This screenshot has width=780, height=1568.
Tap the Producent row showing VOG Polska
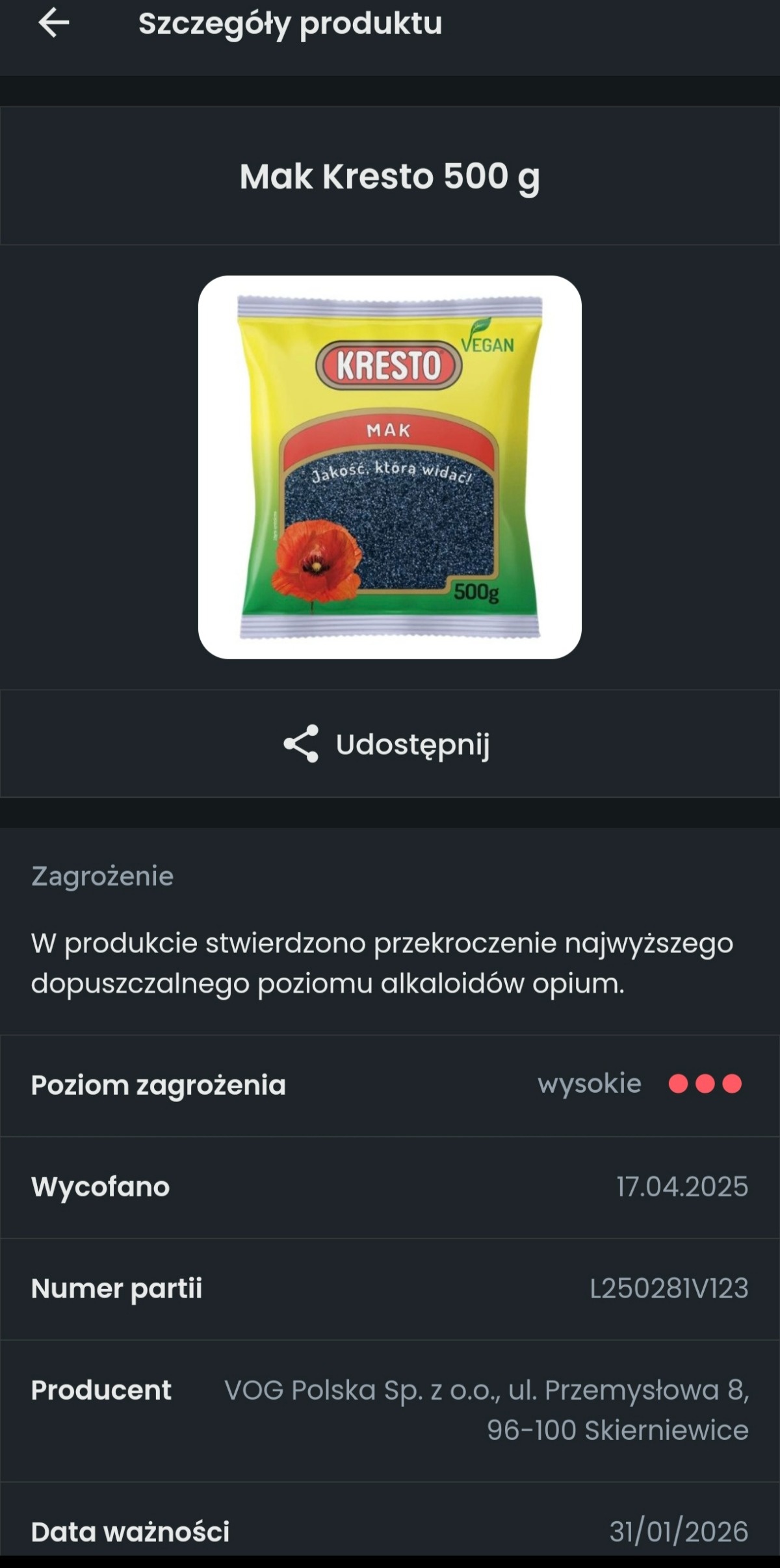point(390,1404)
